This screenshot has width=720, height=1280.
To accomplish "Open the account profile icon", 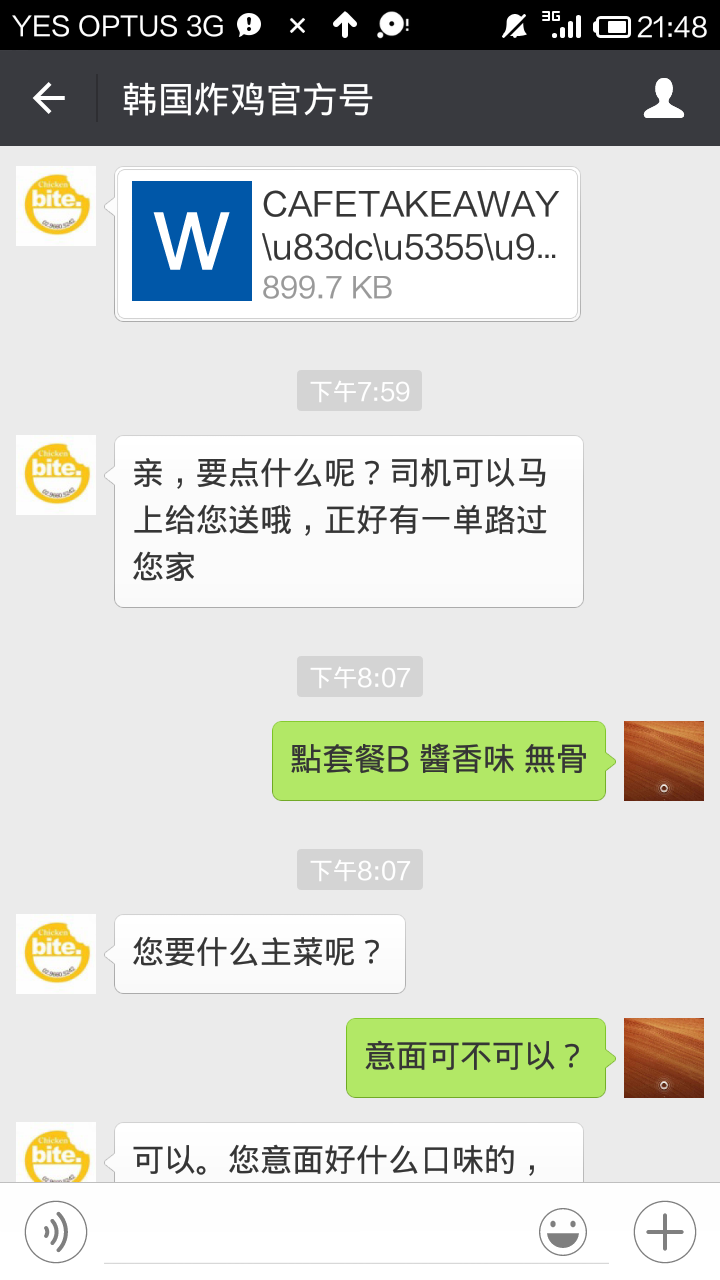I will 663,98.
